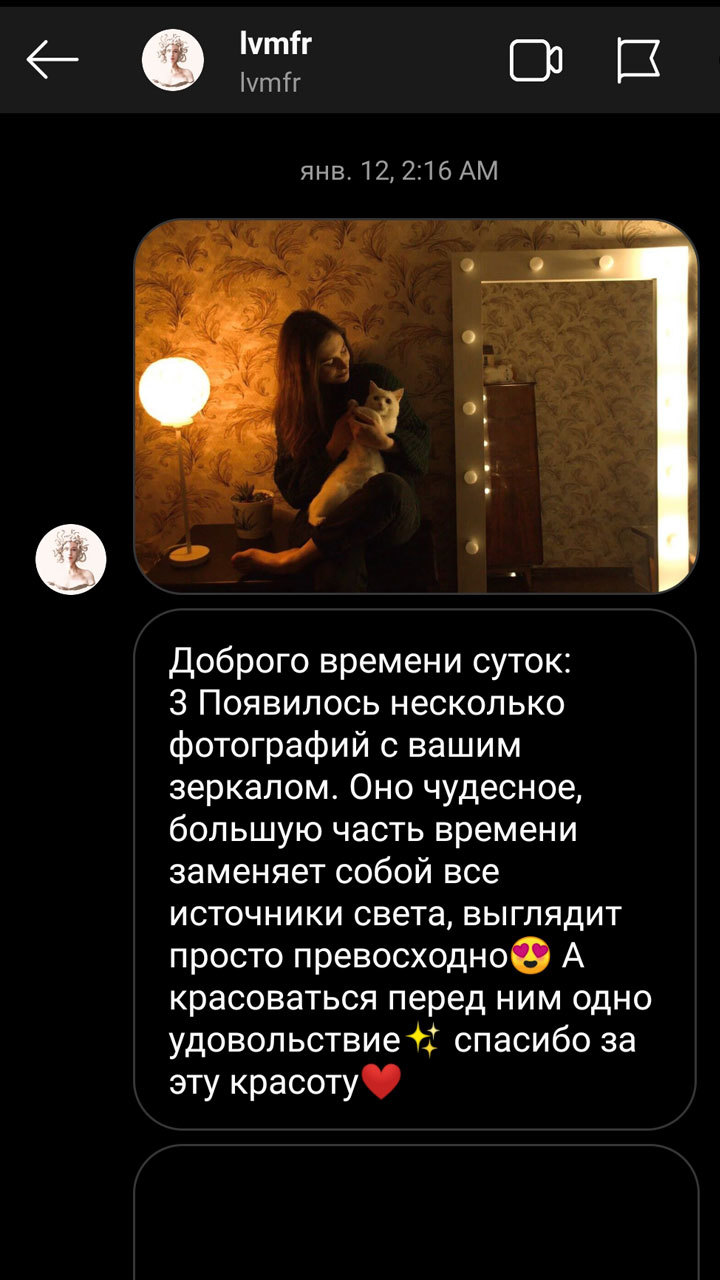Tap the flag icon in the header
The width and height of the screenshot is (720, 1280).
(638, 60)
